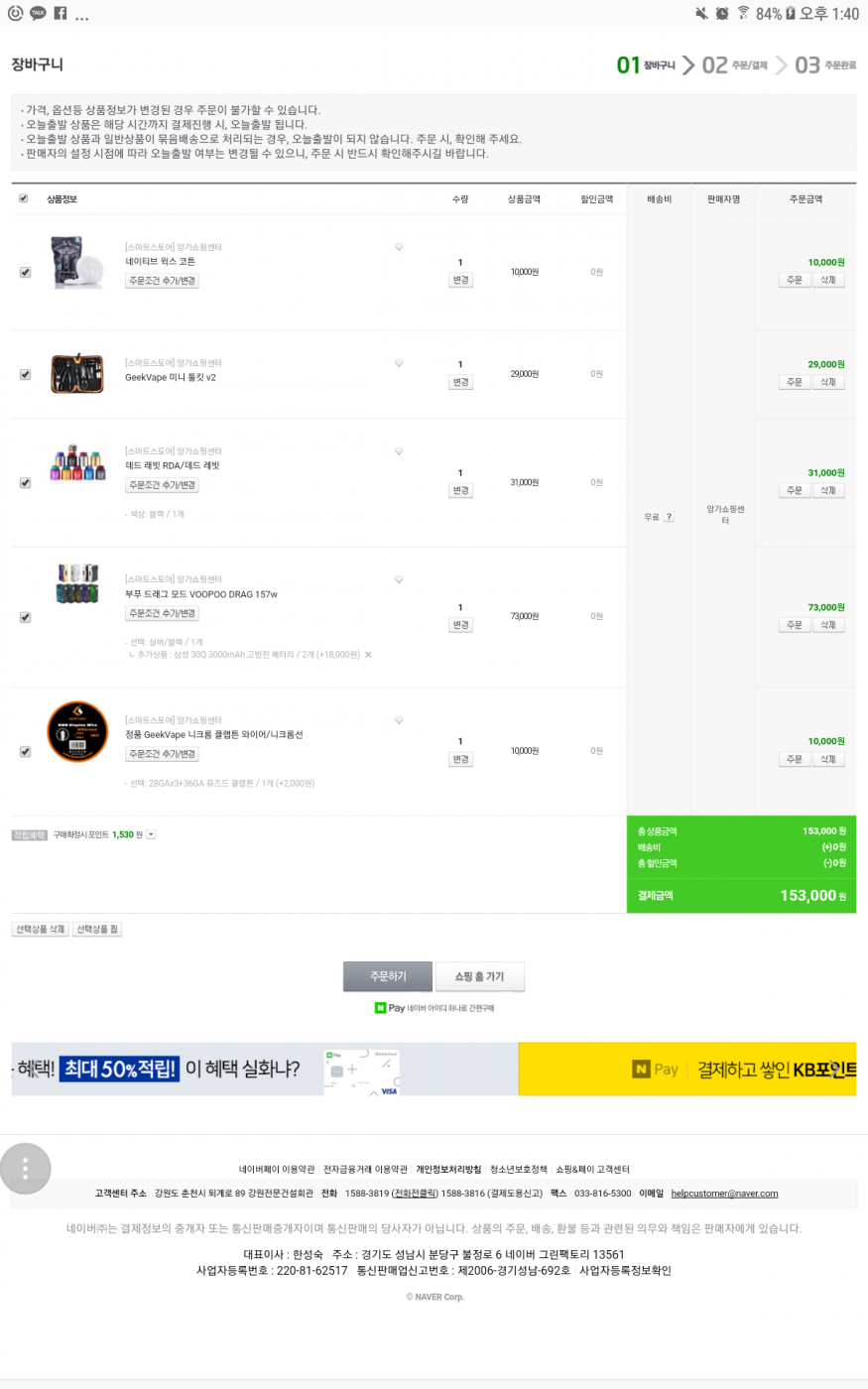Tap 쇼핑 홈 가기 button
Viewport: 868px width, 1389px height.
(479, 976)
